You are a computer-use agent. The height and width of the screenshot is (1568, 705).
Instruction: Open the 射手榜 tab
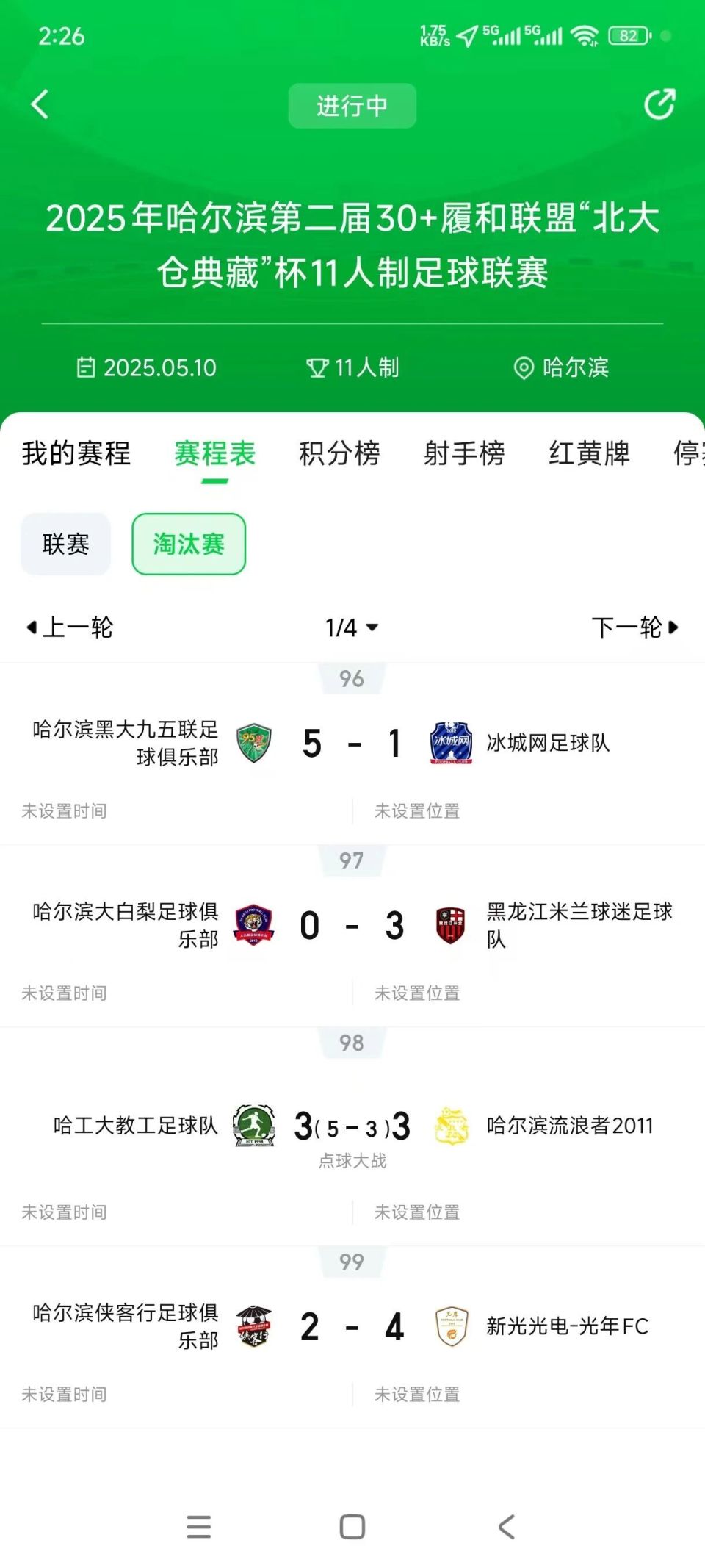pyautogui.click(x=464, y=453)
